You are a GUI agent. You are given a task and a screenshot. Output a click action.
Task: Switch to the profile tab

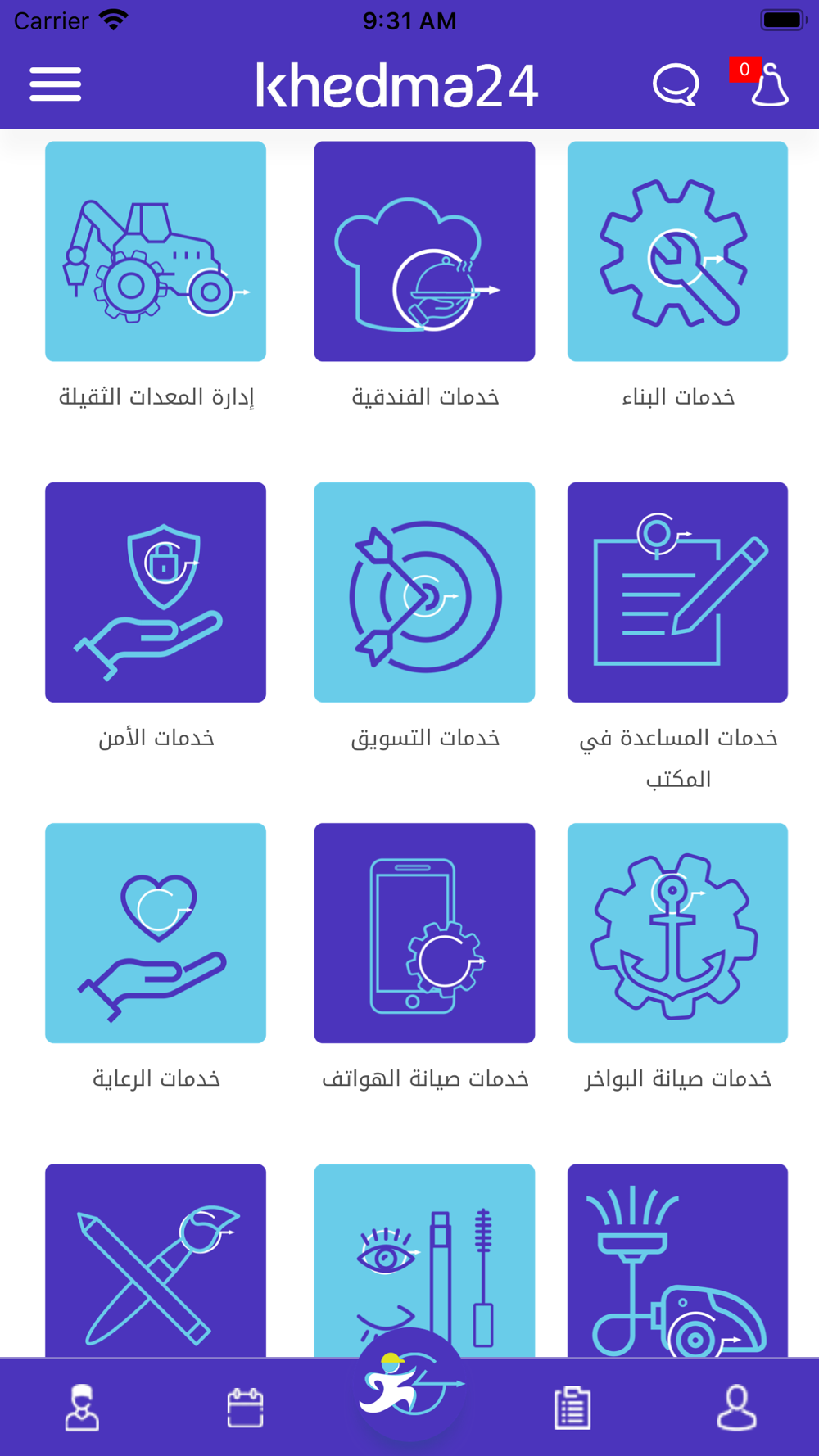[x=736, y=1408]
